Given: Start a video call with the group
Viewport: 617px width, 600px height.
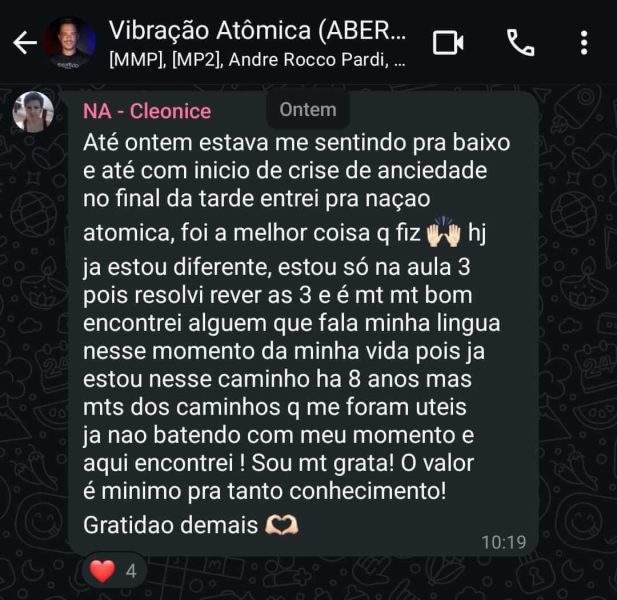Looking at the screenshot, I should click(448, 42).
